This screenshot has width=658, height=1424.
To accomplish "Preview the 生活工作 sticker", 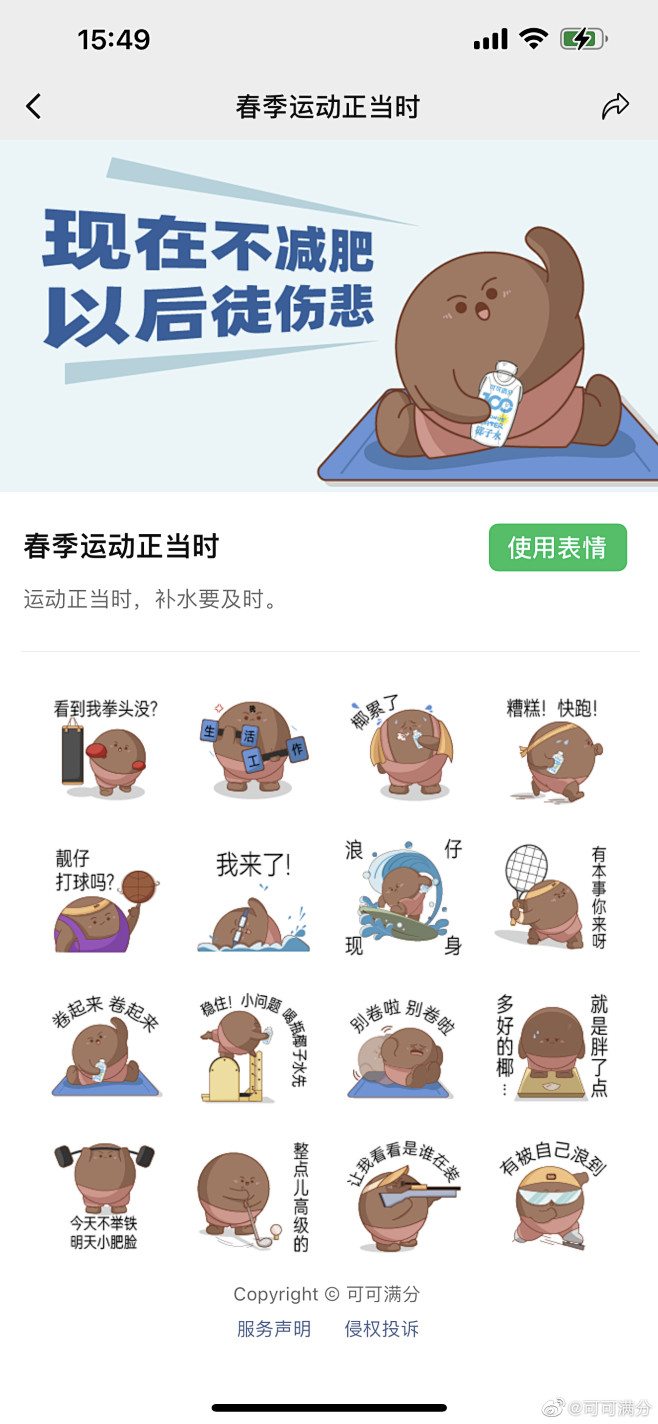I will coord(254,747).
